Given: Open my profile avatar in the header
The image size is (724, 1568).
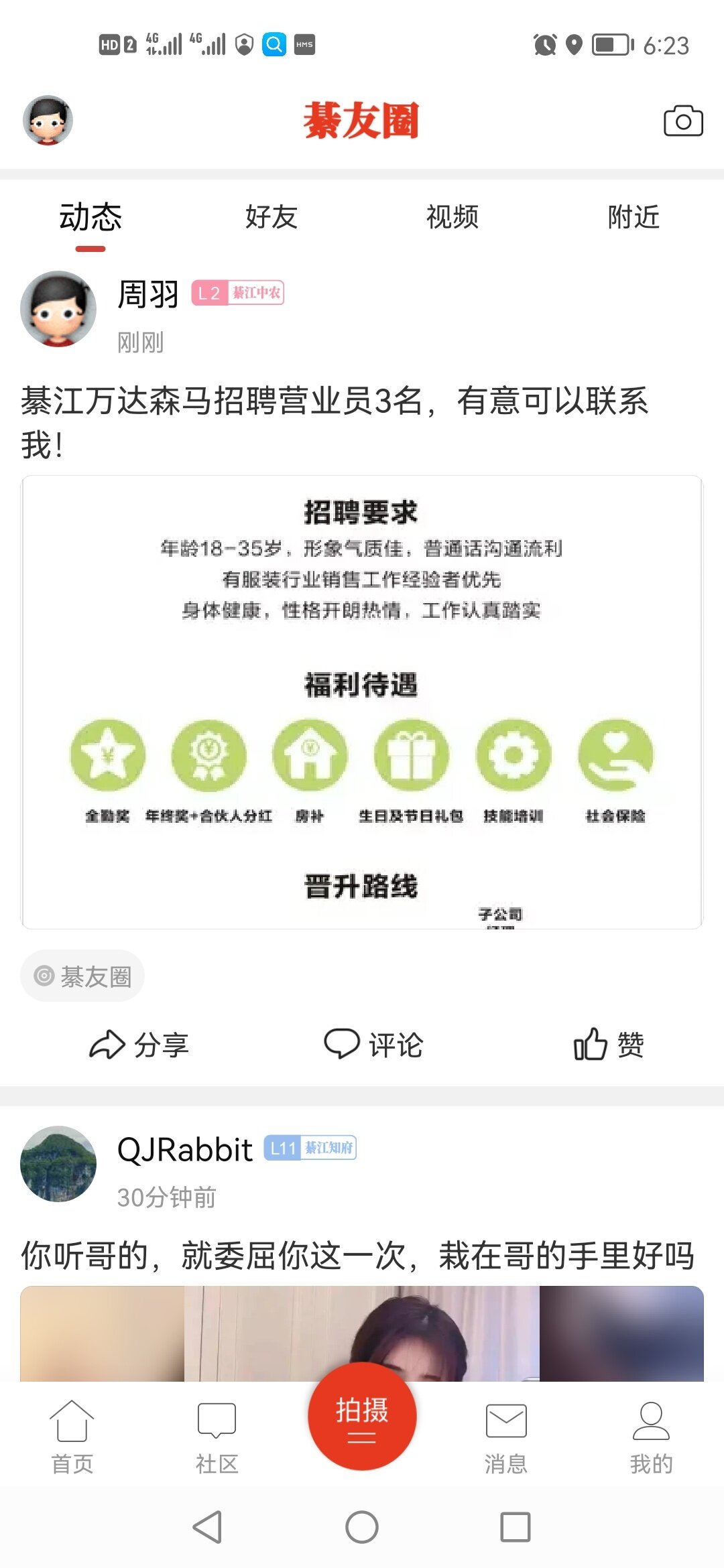Looking at the screenshot, I should tap(48, 121).
